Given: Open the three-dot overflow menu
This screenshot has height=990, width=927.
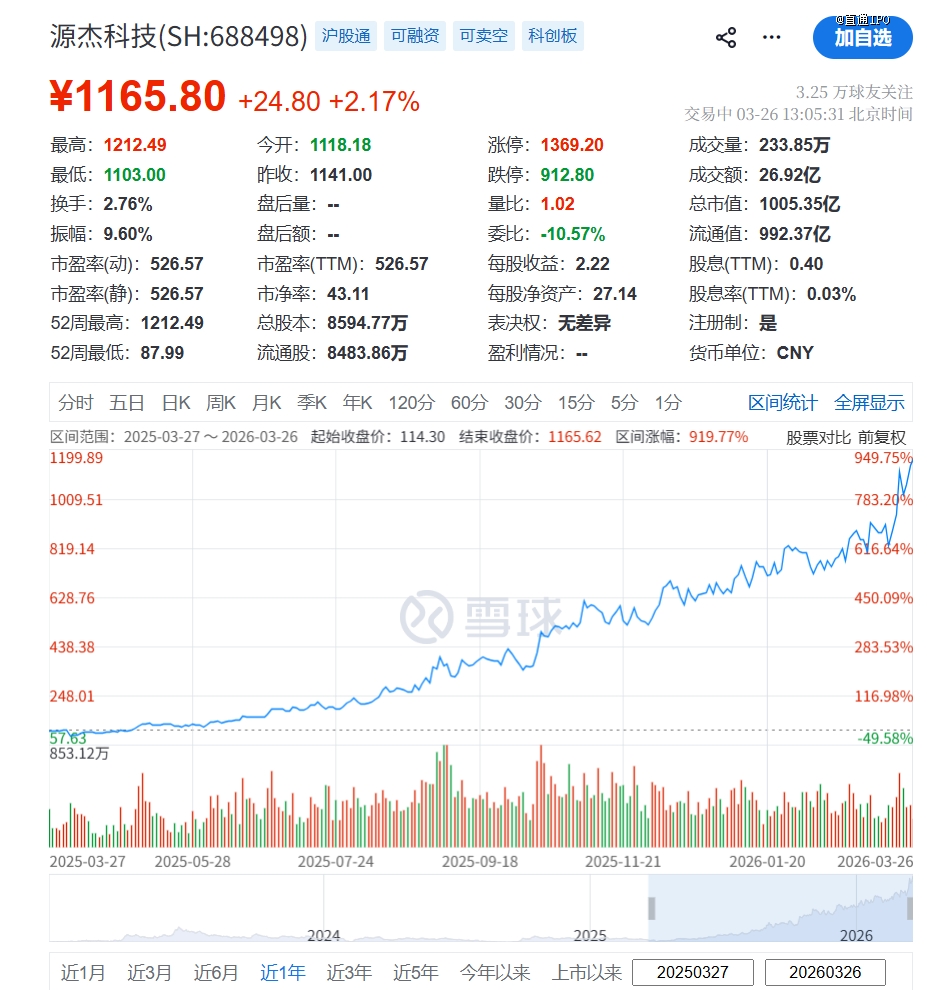Looking at the screenshot, I should [x=771, y=38].
